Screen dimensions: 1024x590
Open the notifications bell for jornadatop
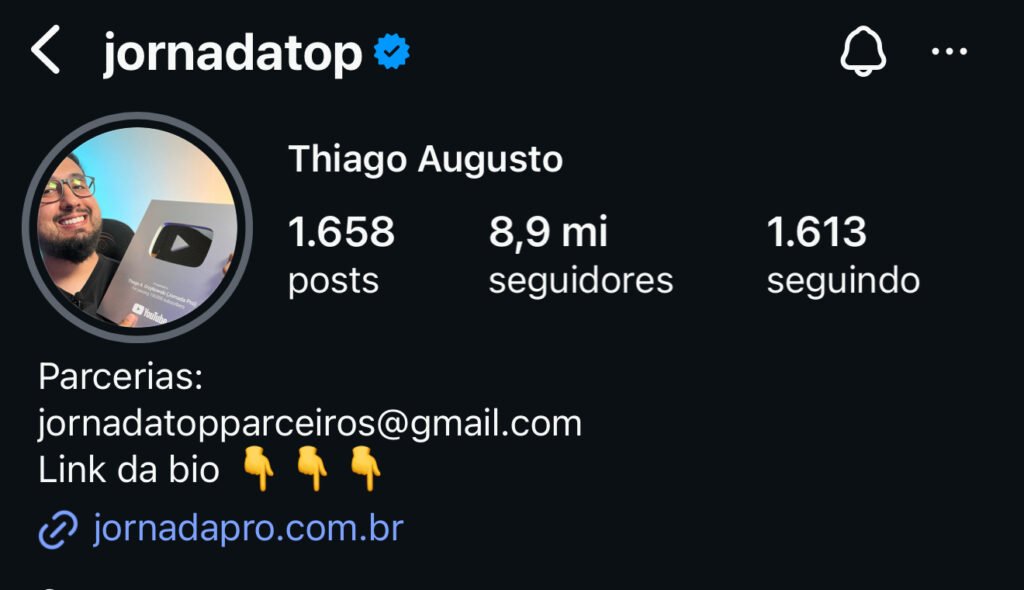tap(862, 52)
